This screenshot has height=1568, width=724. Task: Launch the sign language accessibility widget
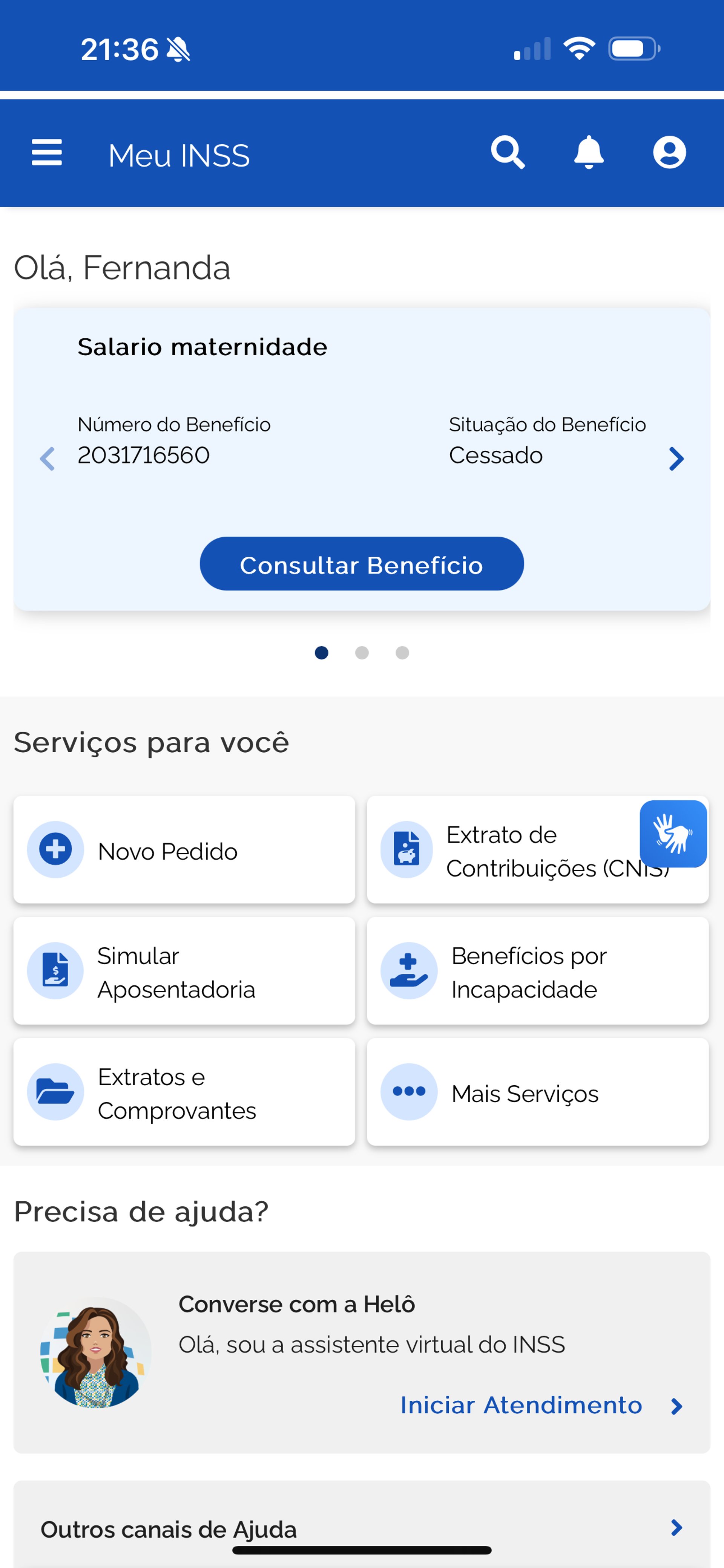click(x=673, y=833)
